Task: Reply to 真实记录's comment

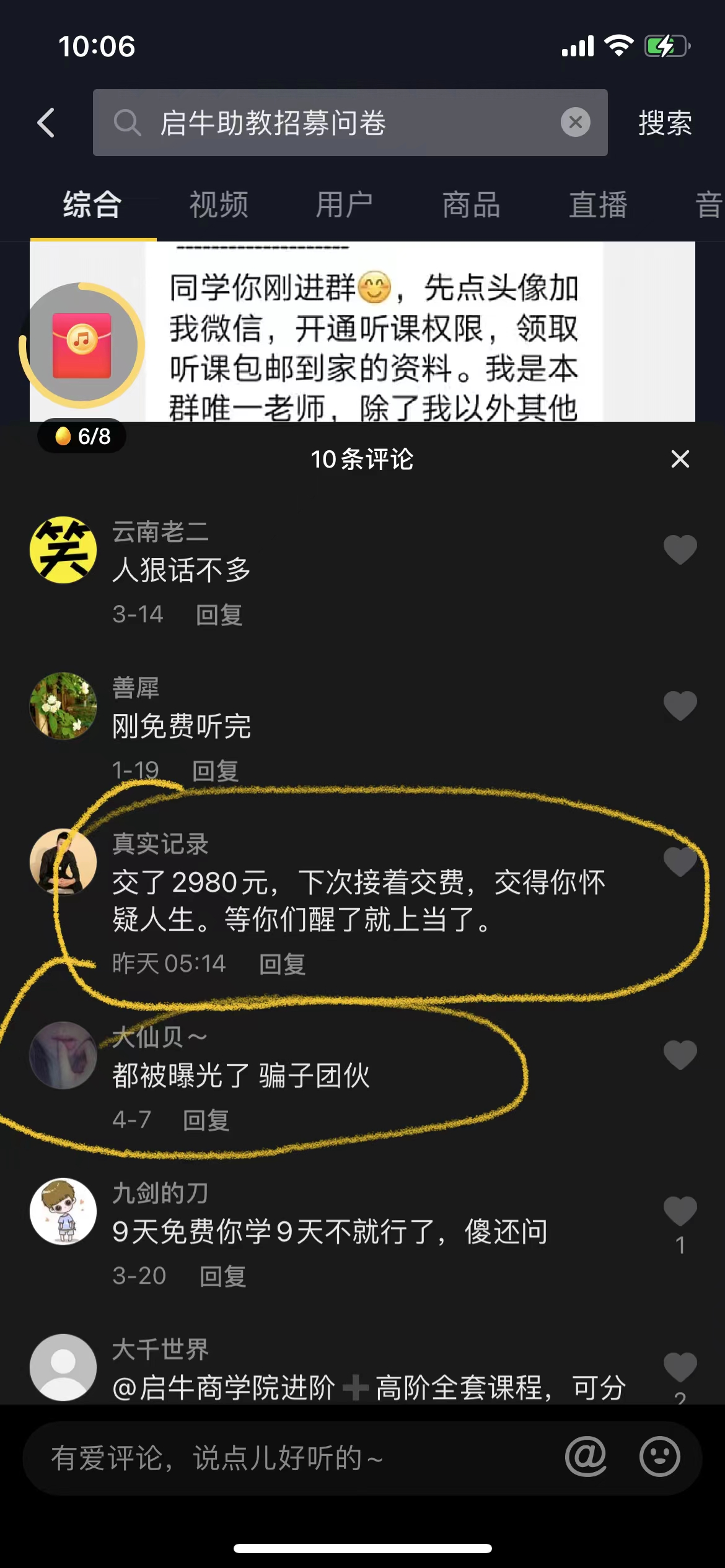Action: point(282,964)
